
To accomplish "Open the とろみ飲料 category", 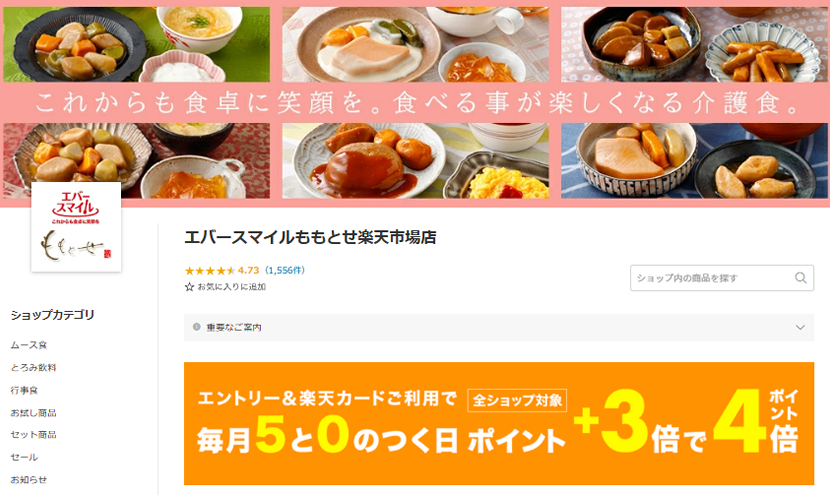I will click(33, 367).
